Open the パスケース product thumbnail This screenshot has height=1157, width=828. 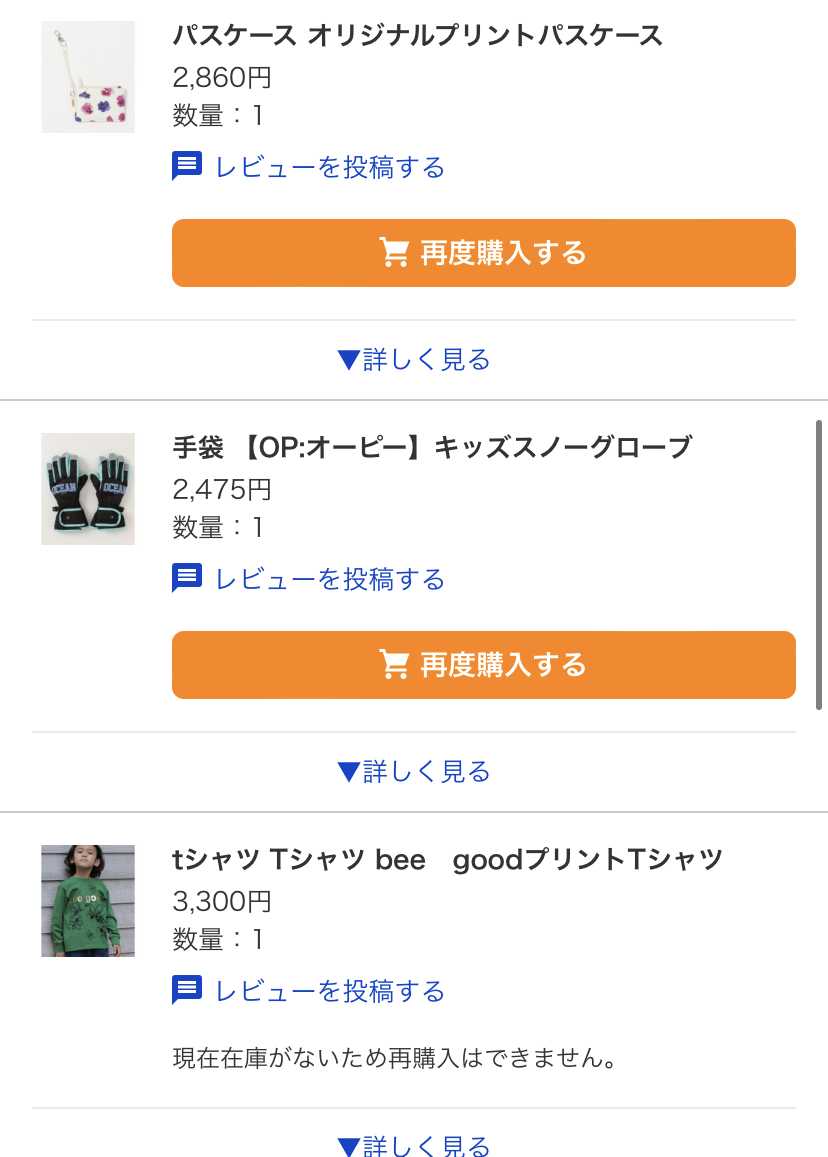pos(88,77)
